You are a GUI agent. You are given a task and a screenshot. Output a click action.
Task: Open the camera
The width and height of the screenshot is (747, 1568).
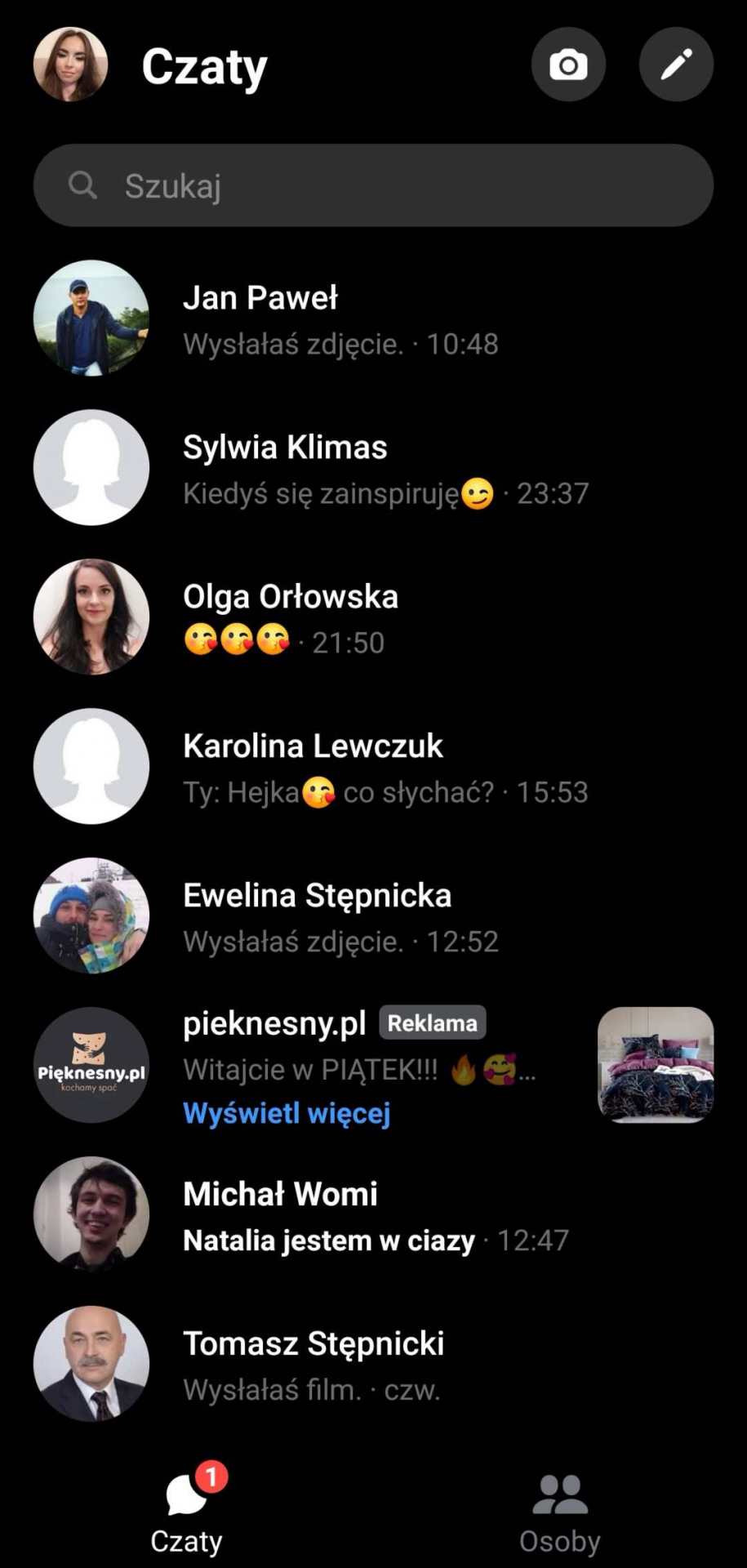tap(568, 65)
